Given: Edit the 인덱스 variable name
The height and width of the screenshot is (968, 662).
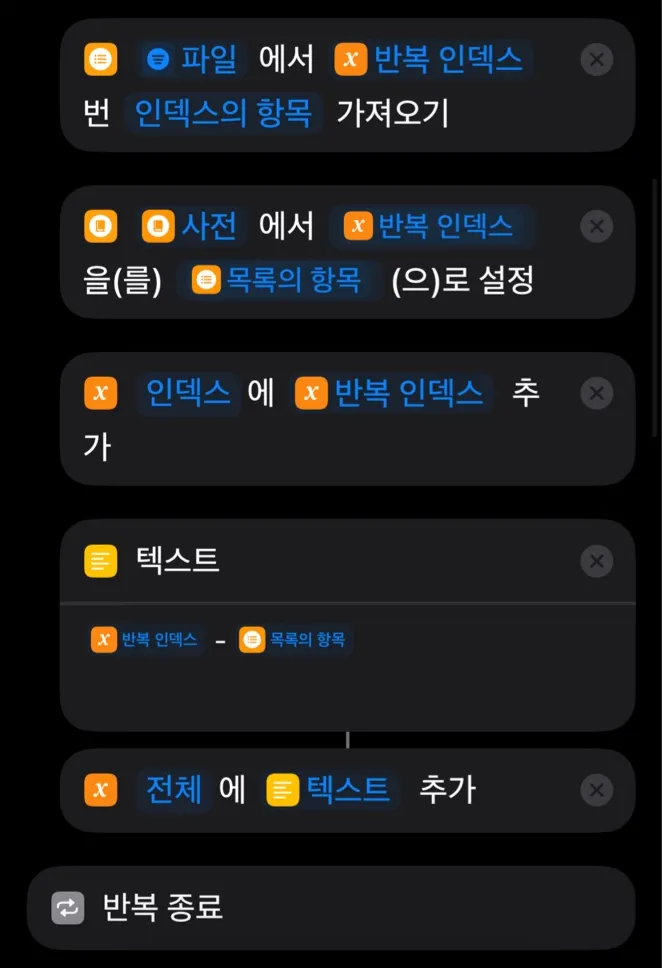Looking at the screenshot, I should 189,392.
